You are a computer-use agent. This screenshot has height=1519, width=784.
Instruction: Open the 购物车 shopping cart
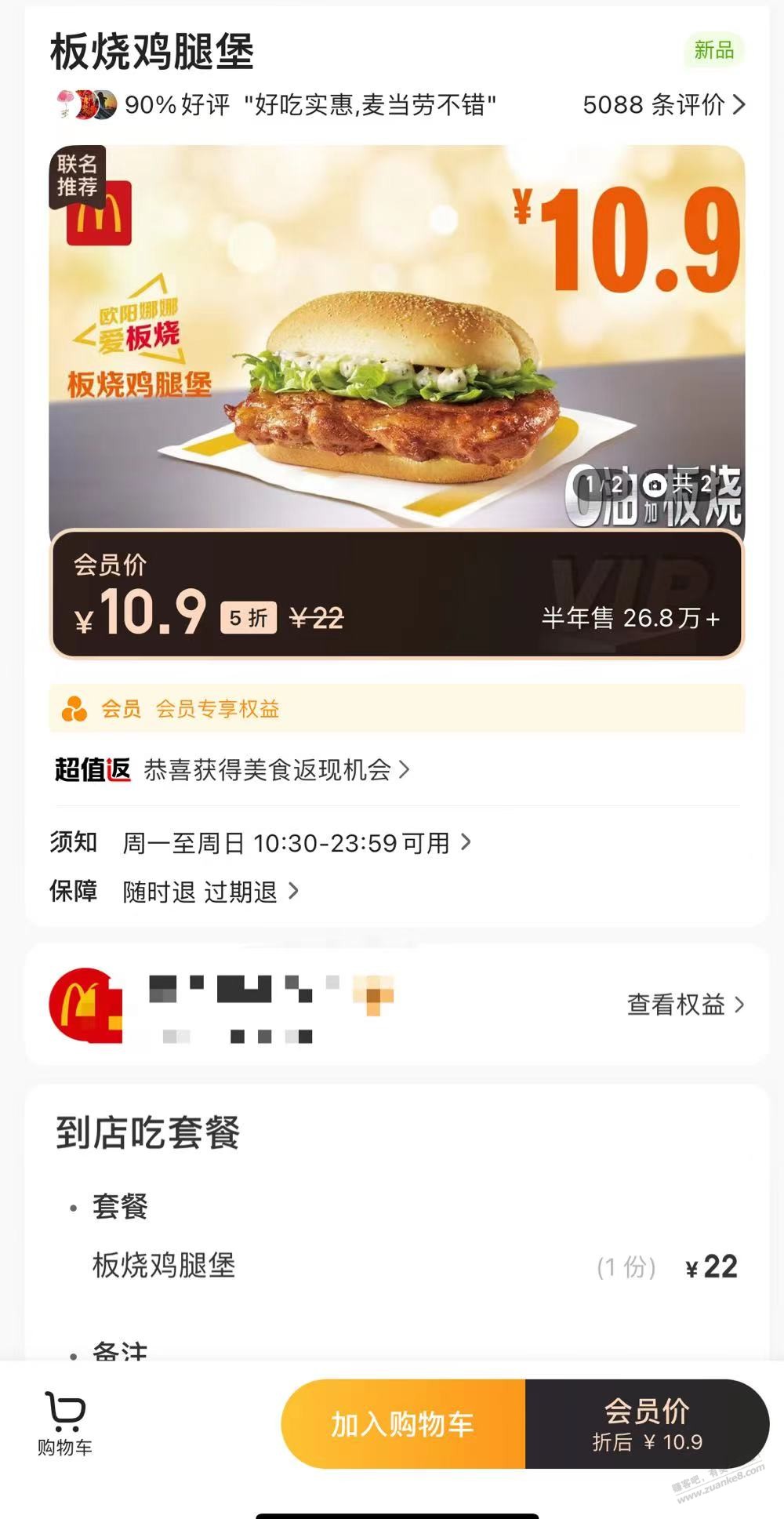(x=65, y=1424)
